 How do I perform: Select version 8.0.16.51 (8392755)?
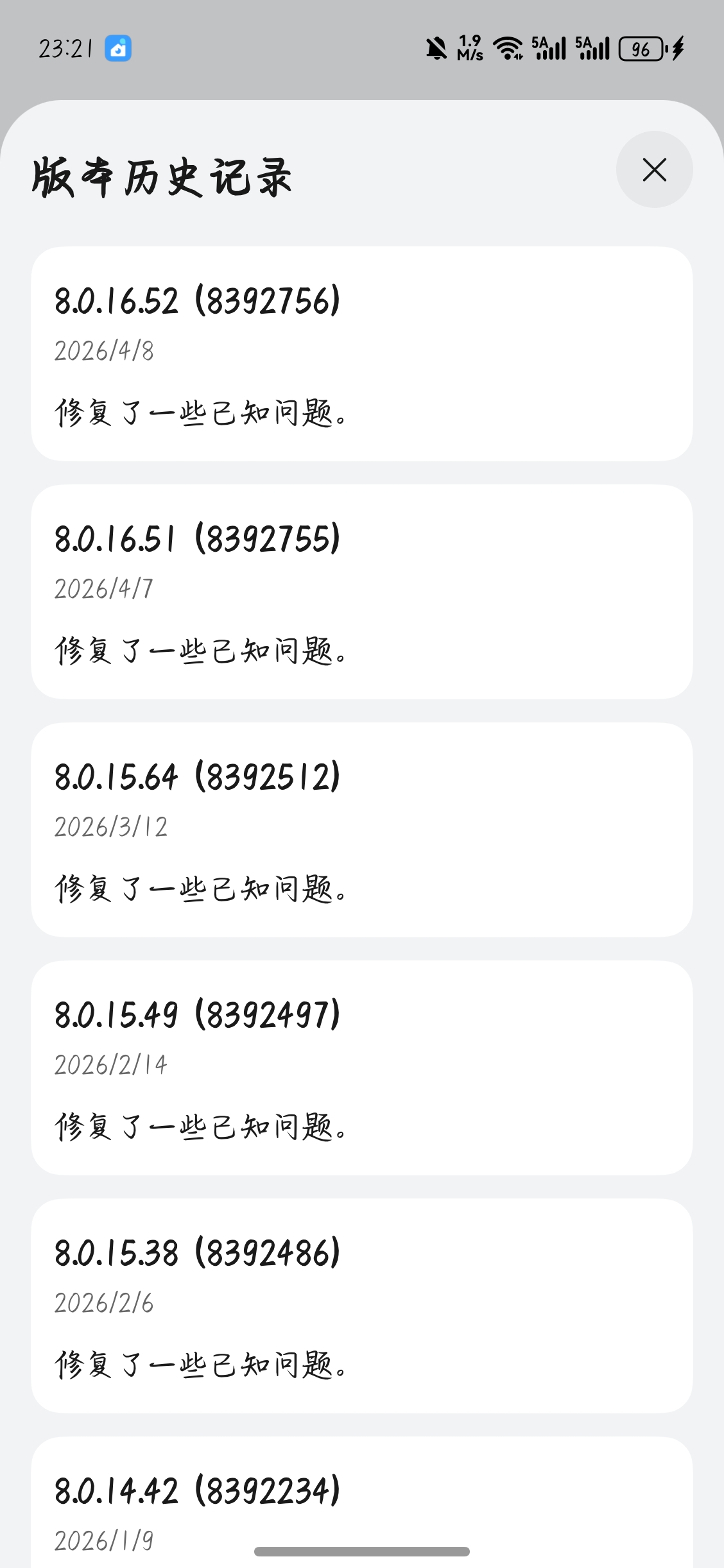coord(362,593)
